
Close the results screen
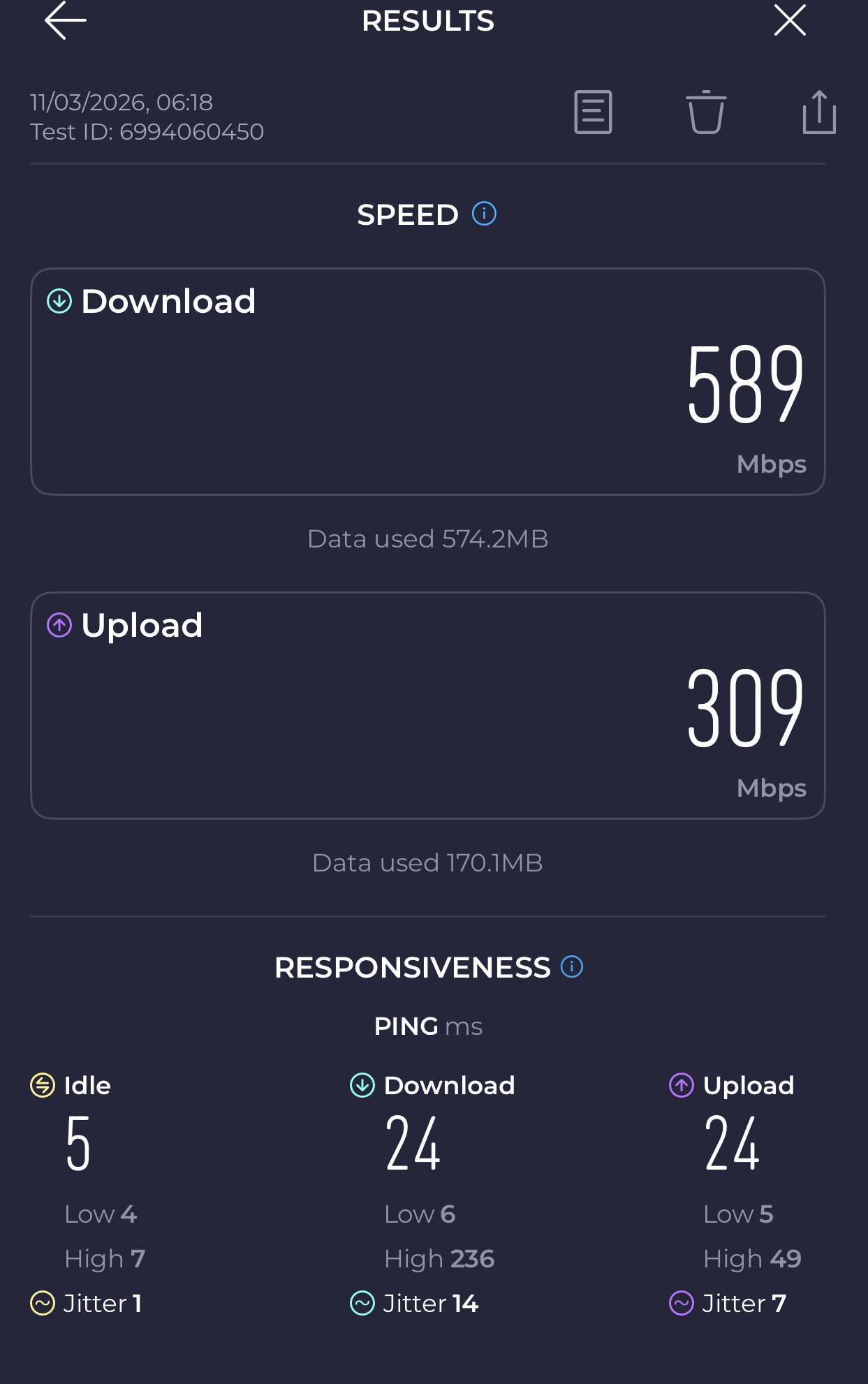[790, 20]
